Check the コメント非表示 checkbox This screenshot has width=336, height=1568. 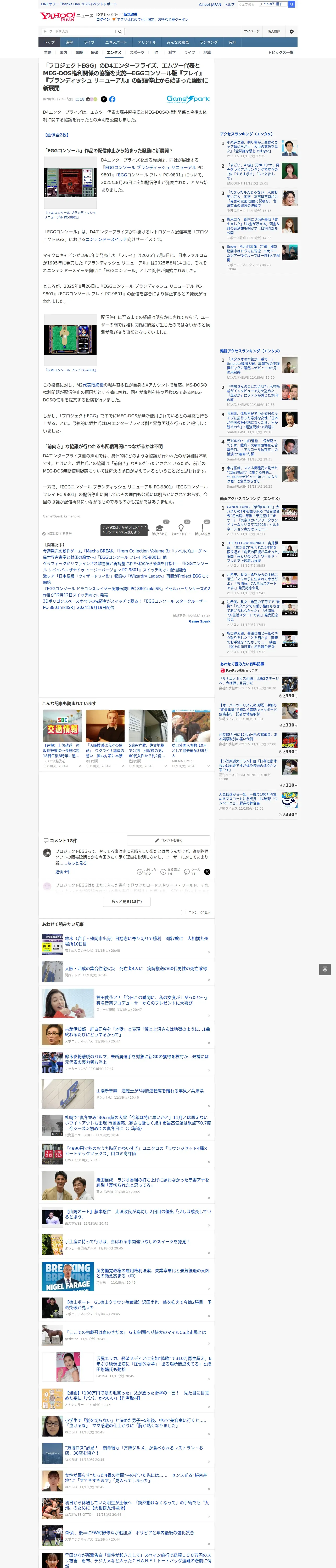[183, 912]
